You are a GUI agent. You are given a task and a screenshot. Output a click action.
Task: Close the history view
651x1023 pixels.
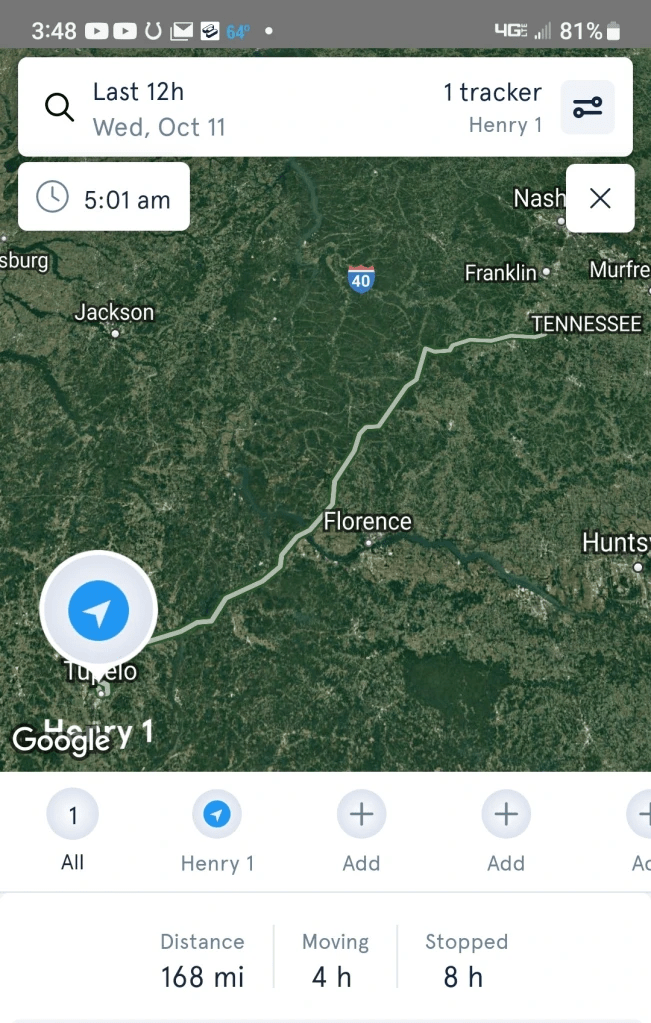point(600,198)
